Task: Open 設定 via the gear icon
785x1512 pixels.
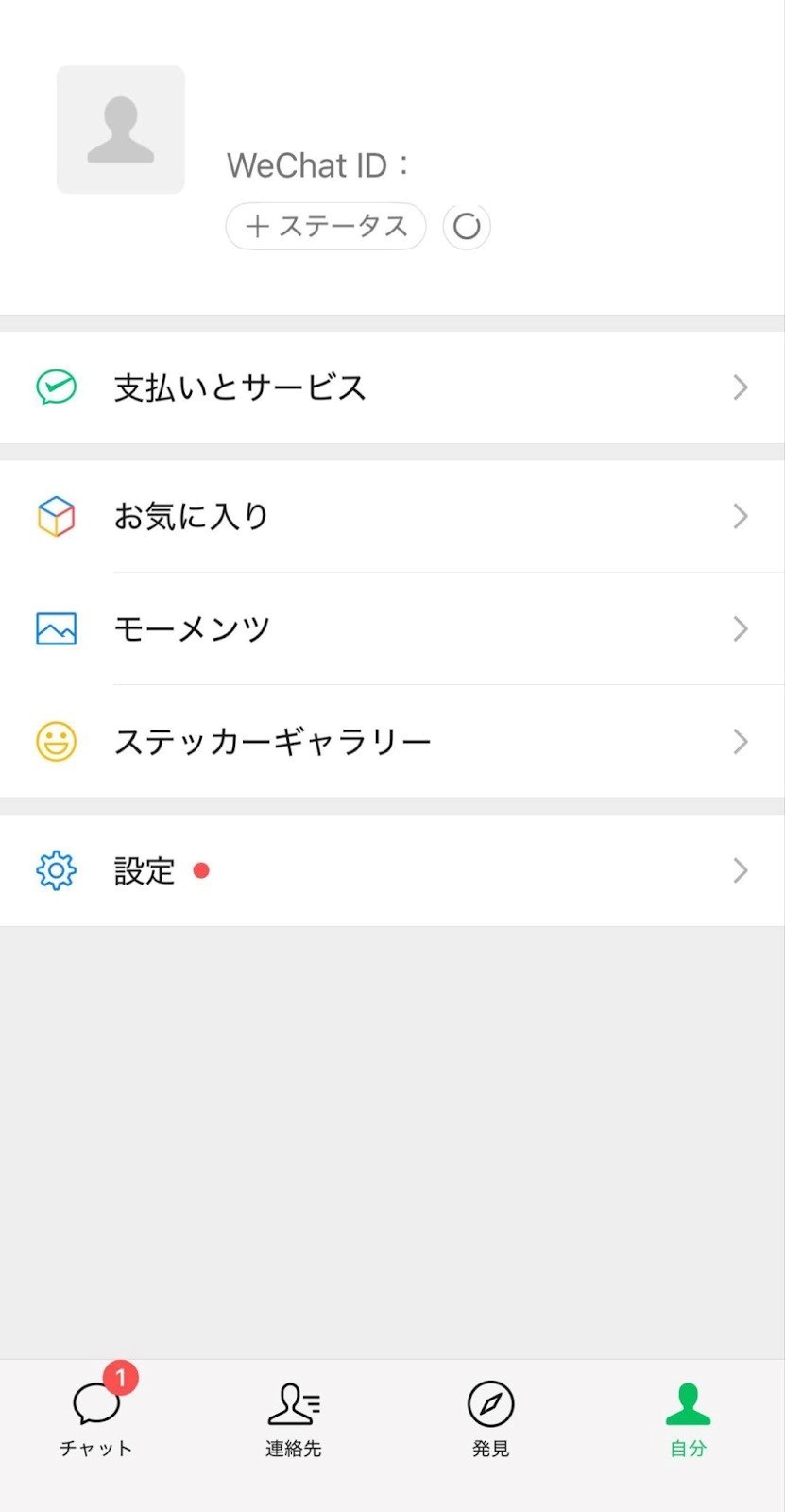Action: (55, 870)
